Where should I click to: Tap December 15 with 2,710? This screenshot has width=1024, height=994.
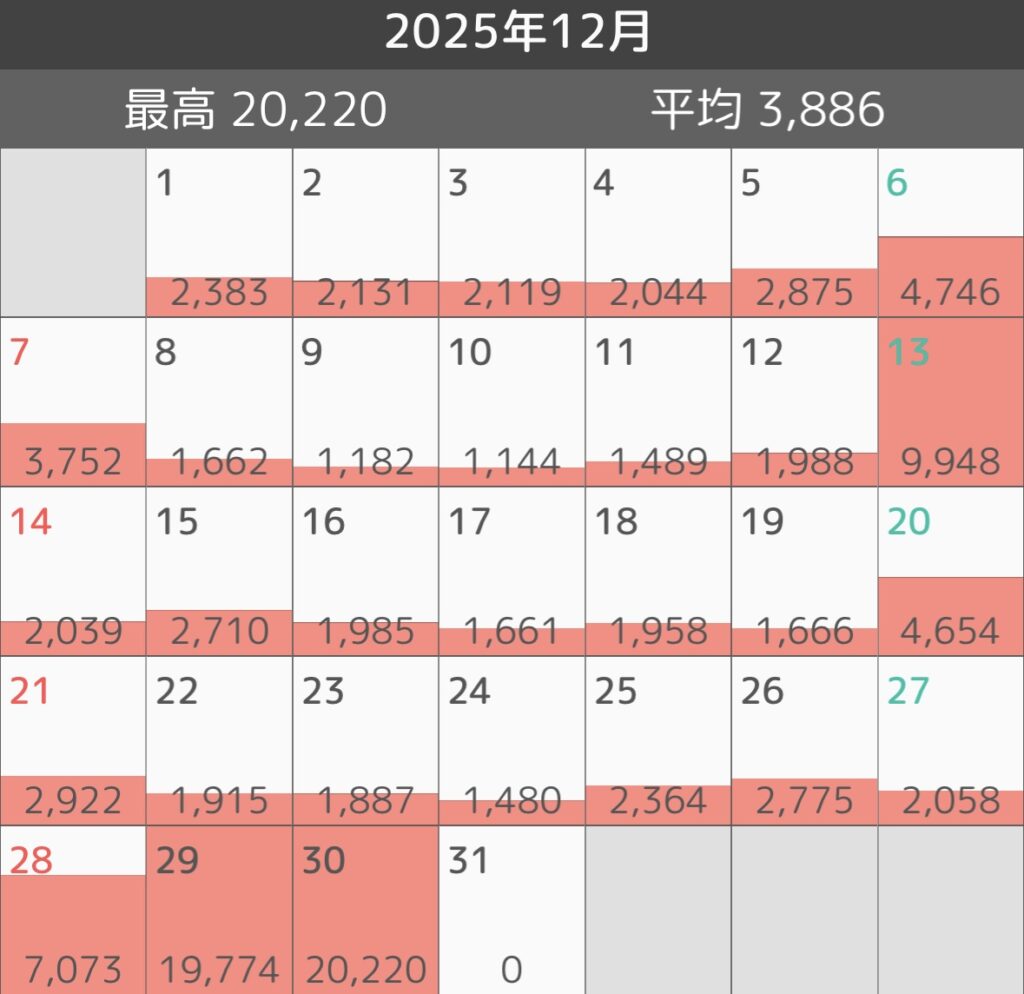pos(219,571)
